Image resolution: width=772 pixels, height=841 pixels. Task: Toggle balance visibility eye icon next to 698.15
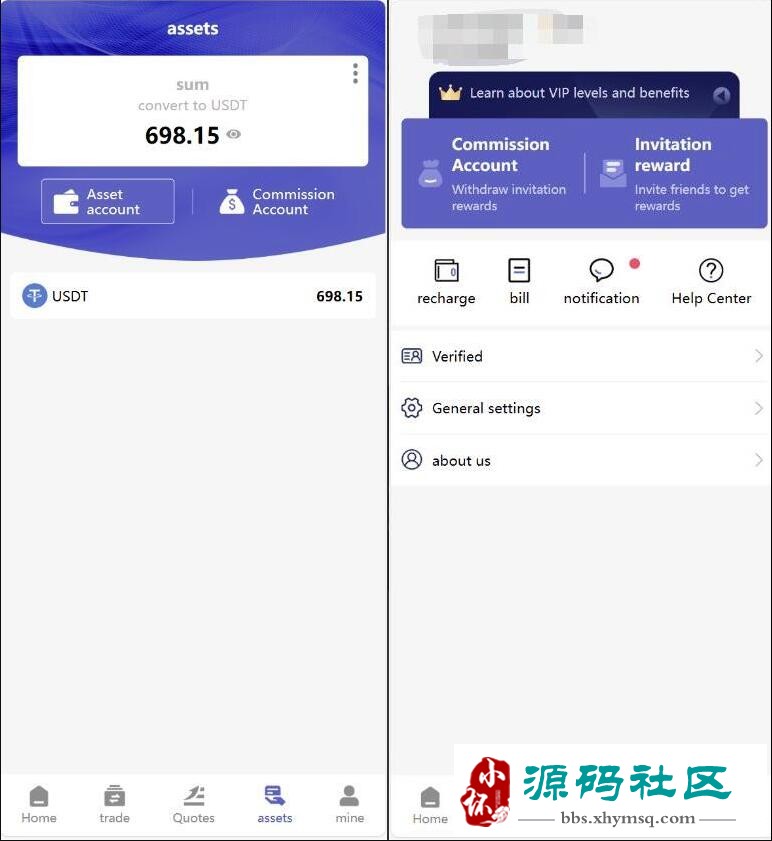click(233, 134)
